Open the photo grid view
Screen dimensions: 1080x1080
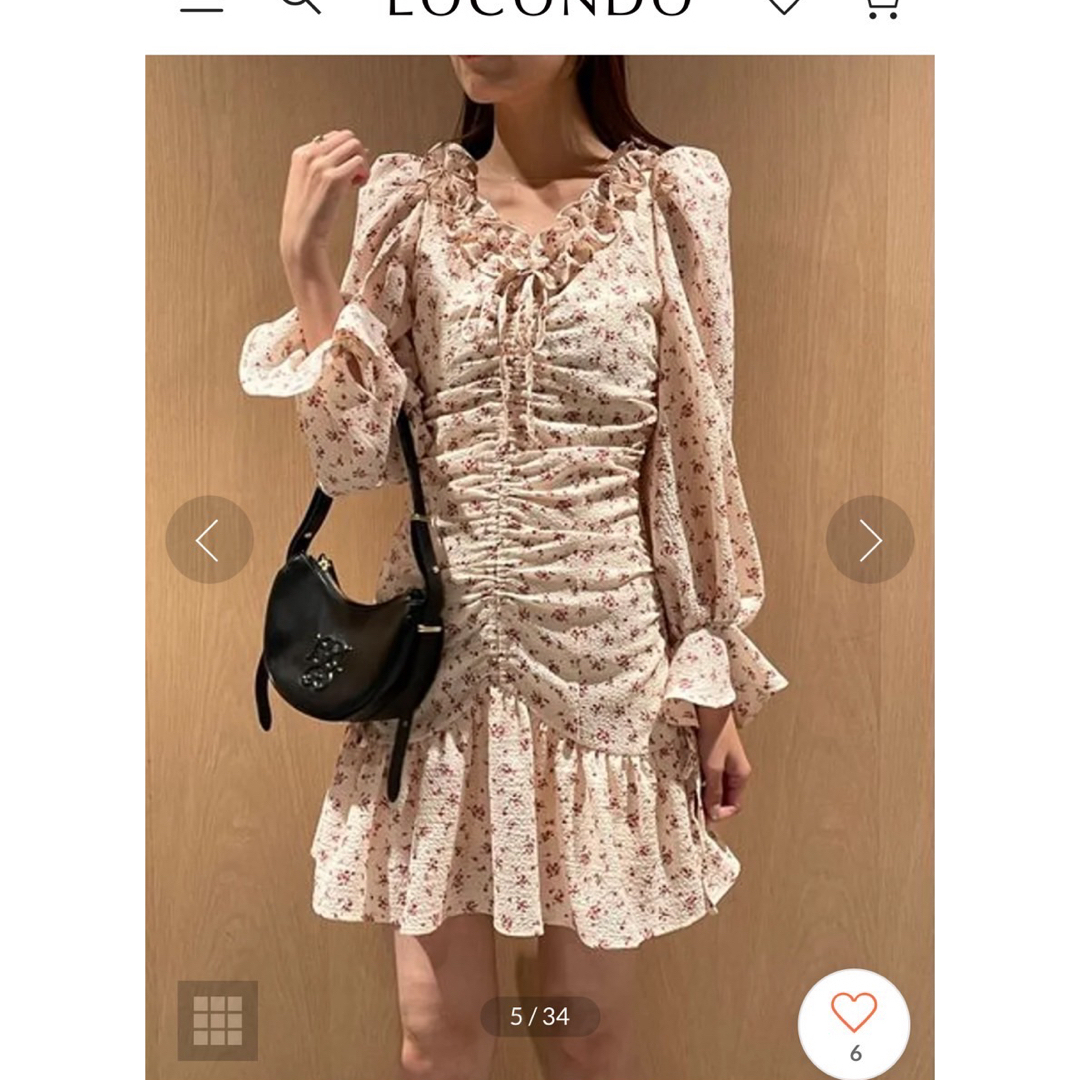[x=217, y=1020]
